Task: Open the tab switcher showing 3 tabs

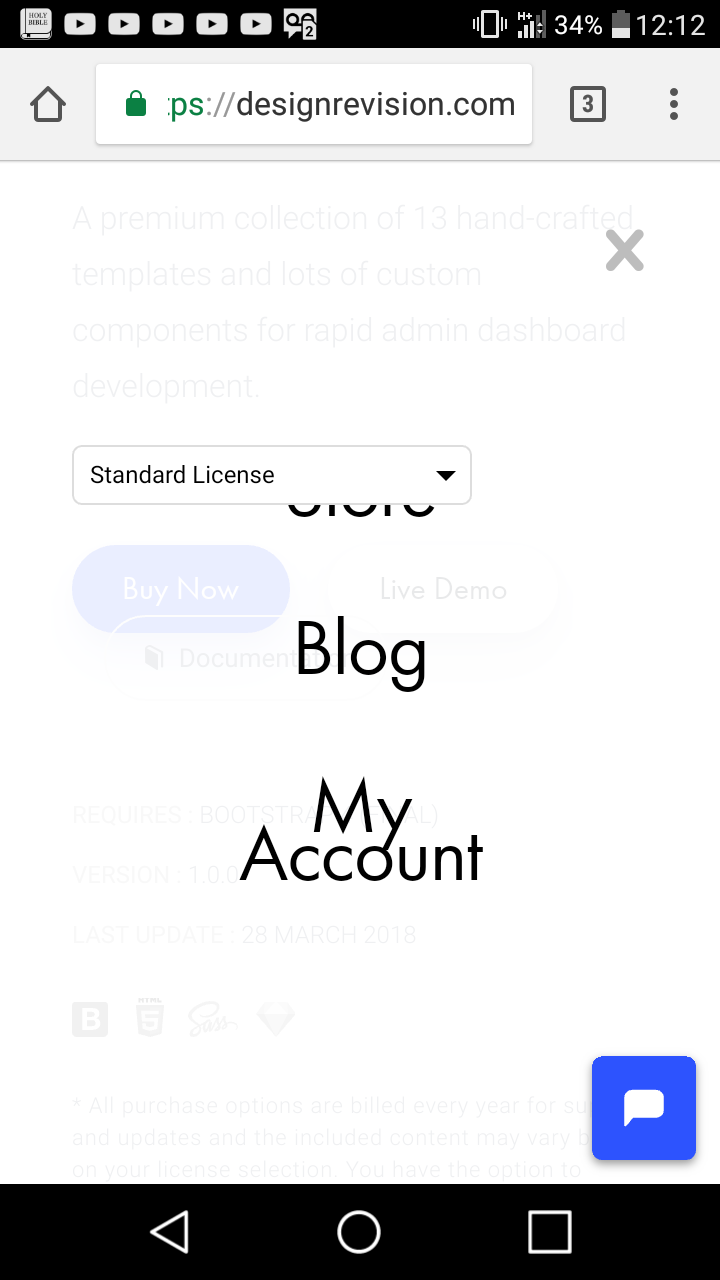Action: pos(587,104)
